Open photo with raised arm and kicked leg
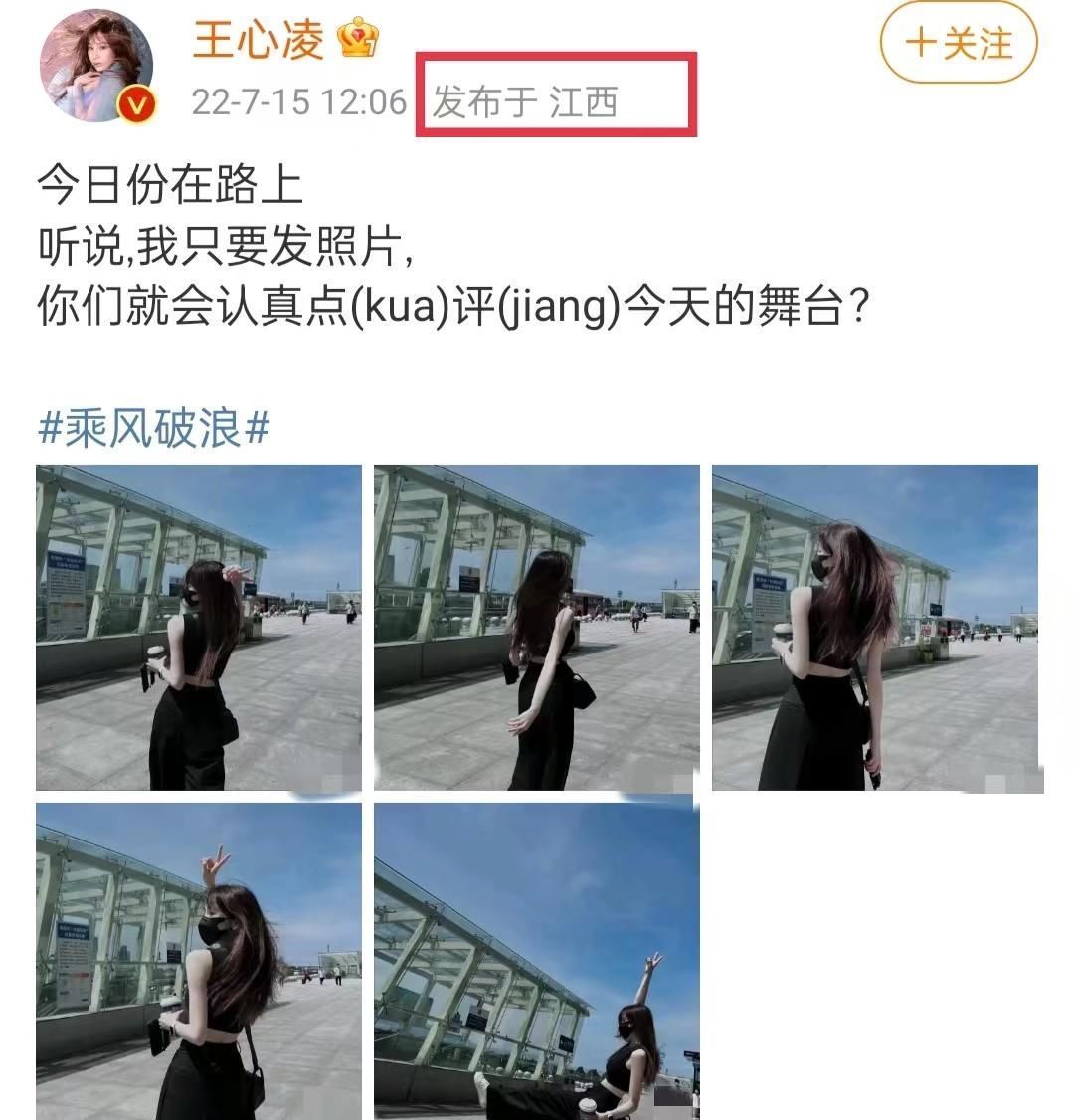Screen dimensions: 1074x1120 536,961
